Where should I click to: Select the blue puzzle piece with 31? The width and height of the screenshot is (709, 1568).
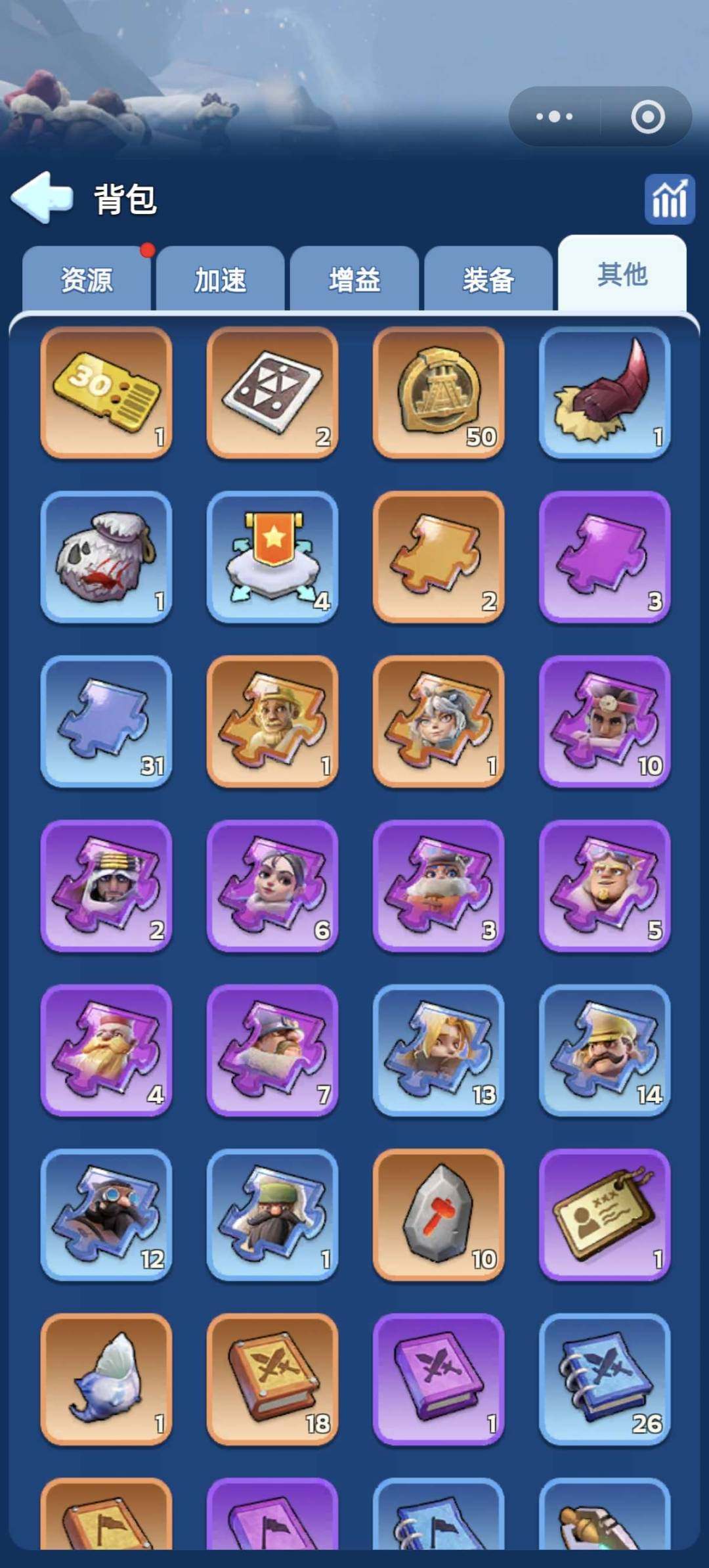click(x=106, y=721)
